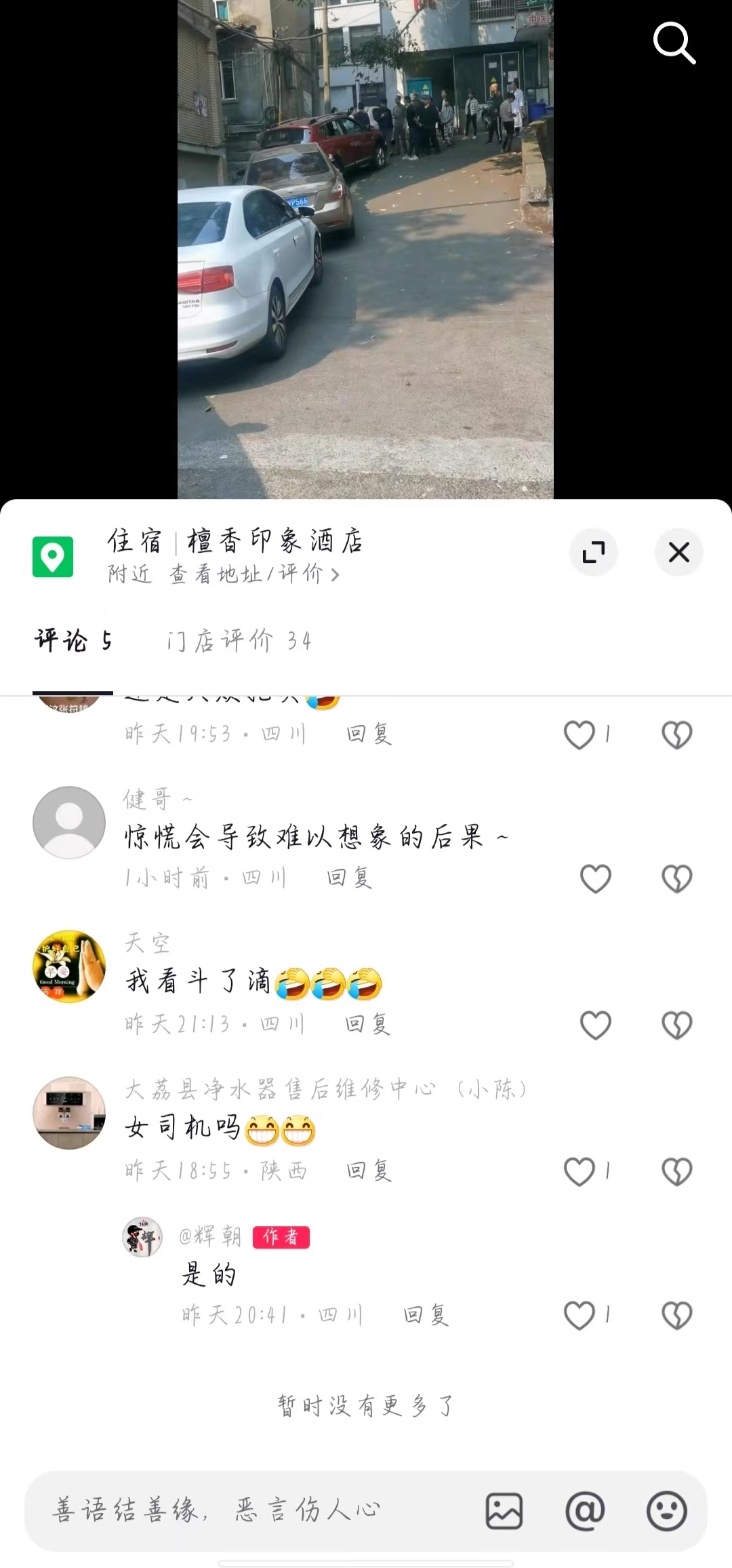Open the search icon over the video
The width and height of the screenshot is (732, 1568).
pos(674,43)
